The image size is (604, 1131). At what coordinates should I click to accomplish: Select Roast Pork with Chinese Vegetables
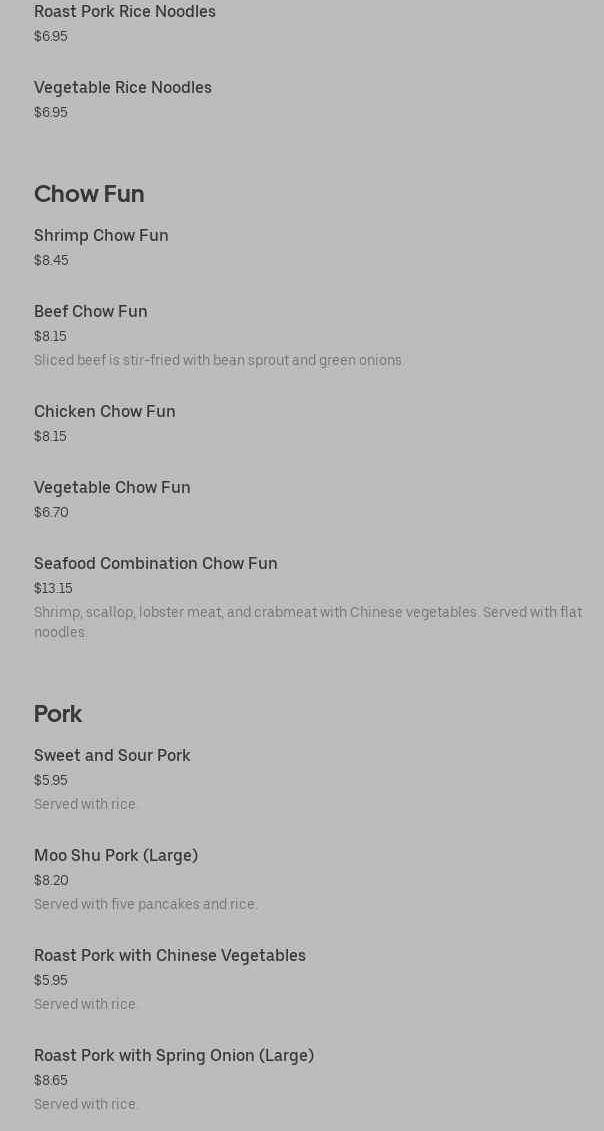[170, 956]
